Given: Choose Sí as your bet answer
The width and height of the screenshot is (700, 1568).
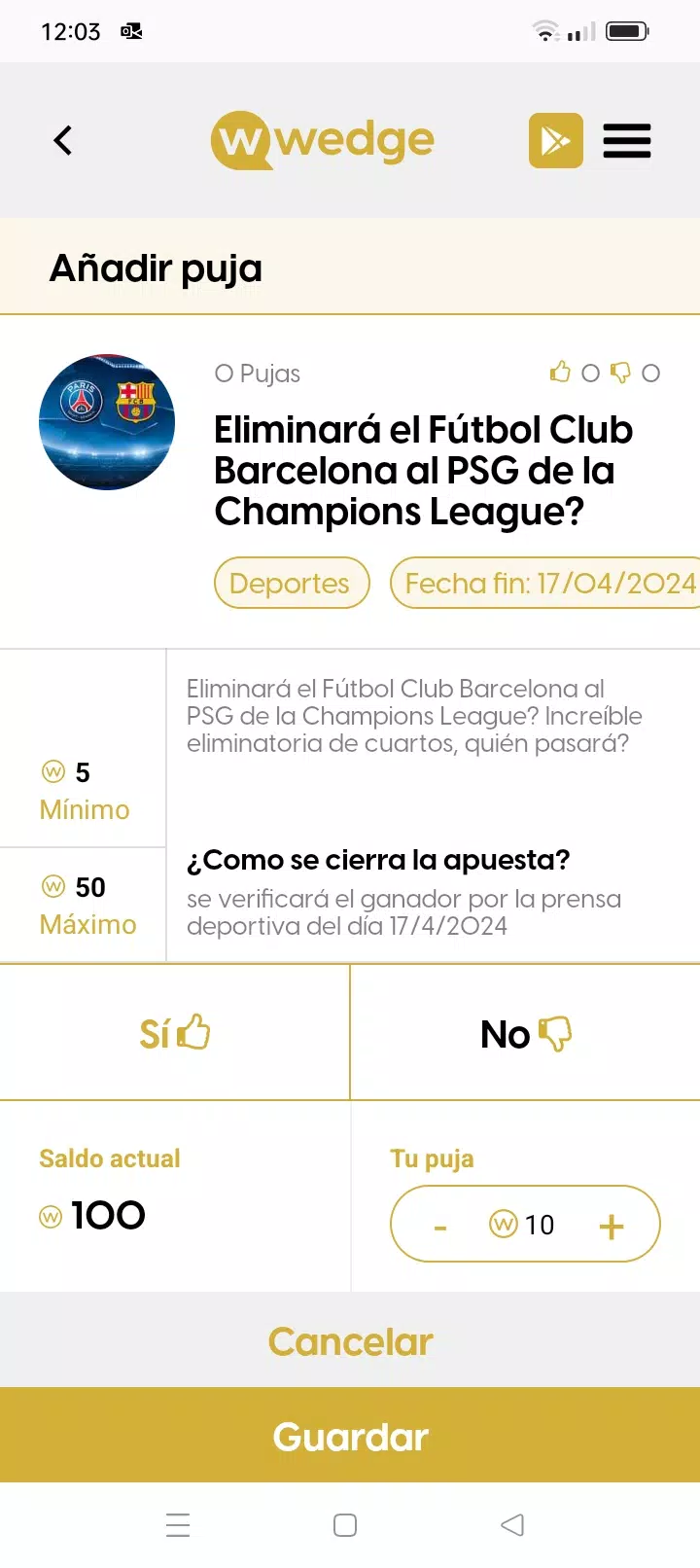Looking at the screenshot, I should click(x=175, y=1033).
